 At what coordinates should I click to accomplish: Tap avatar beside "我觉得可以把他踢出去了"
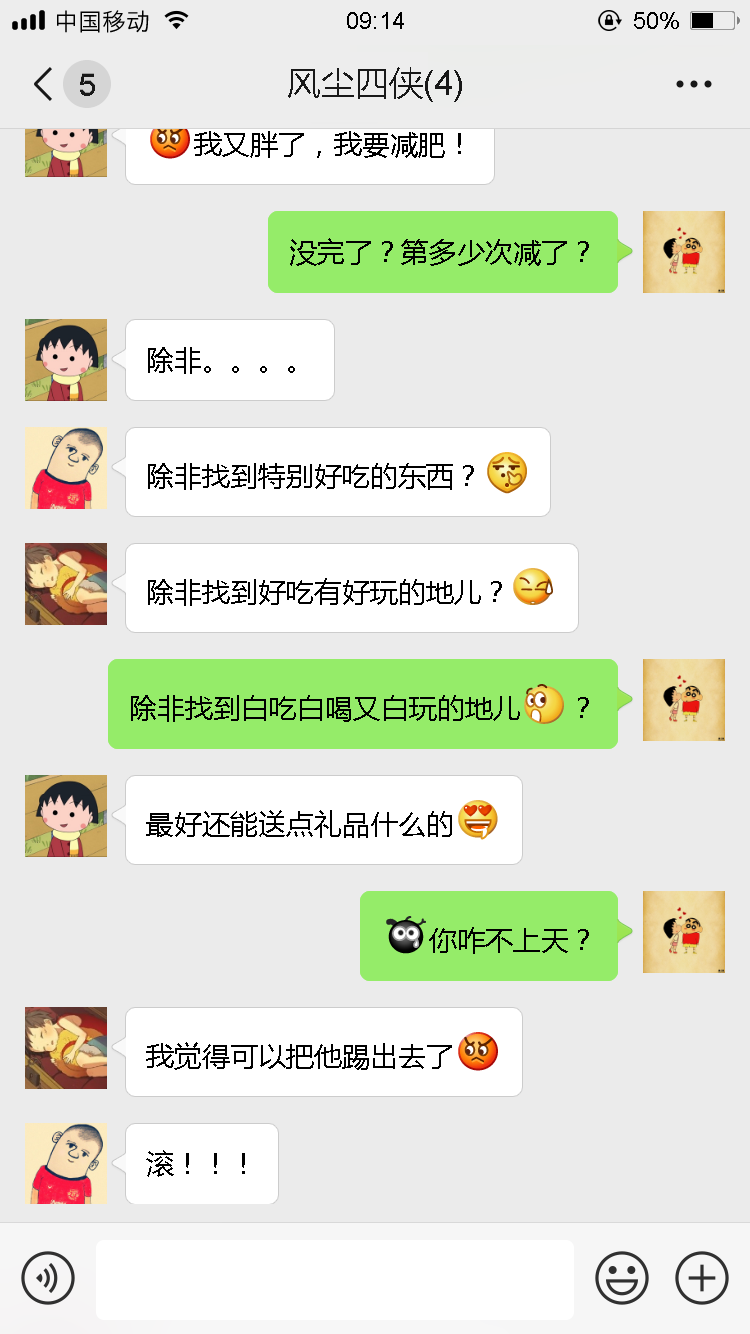point(66,1048)
